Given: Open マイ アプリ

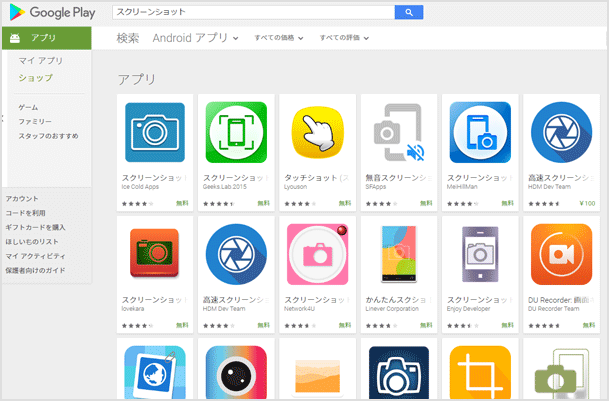Looking at the screenshot, I should pyautogui.click(x=41, y=61).
